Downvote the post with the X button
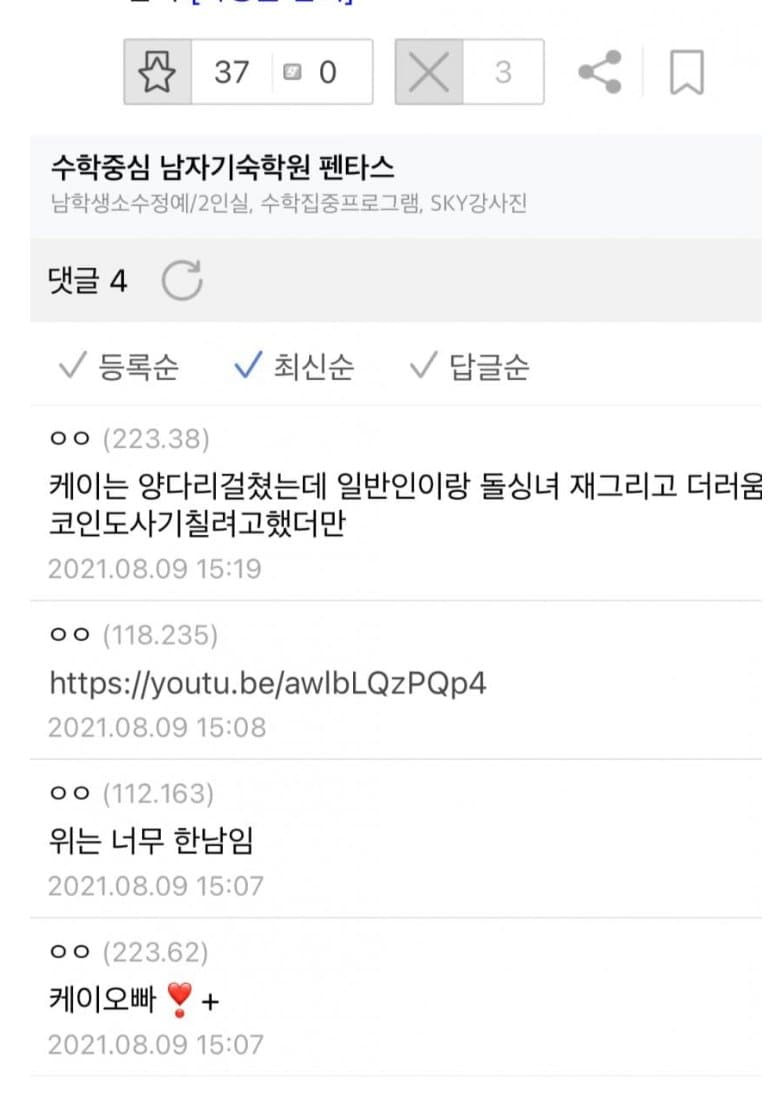This screenshot has width=781, height=1098. [x=429, y=72]
